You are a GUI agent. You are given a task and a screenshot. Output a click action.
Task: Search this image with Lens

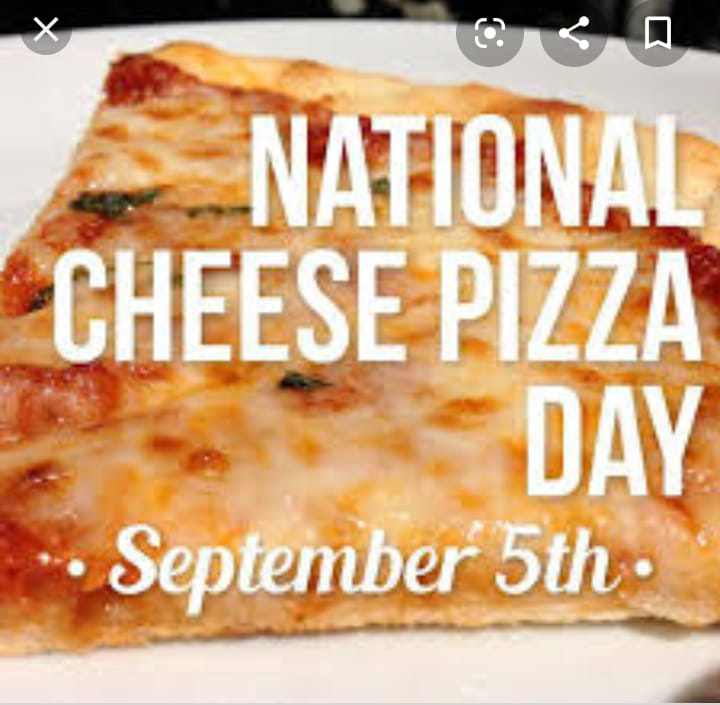coord(489,34)
